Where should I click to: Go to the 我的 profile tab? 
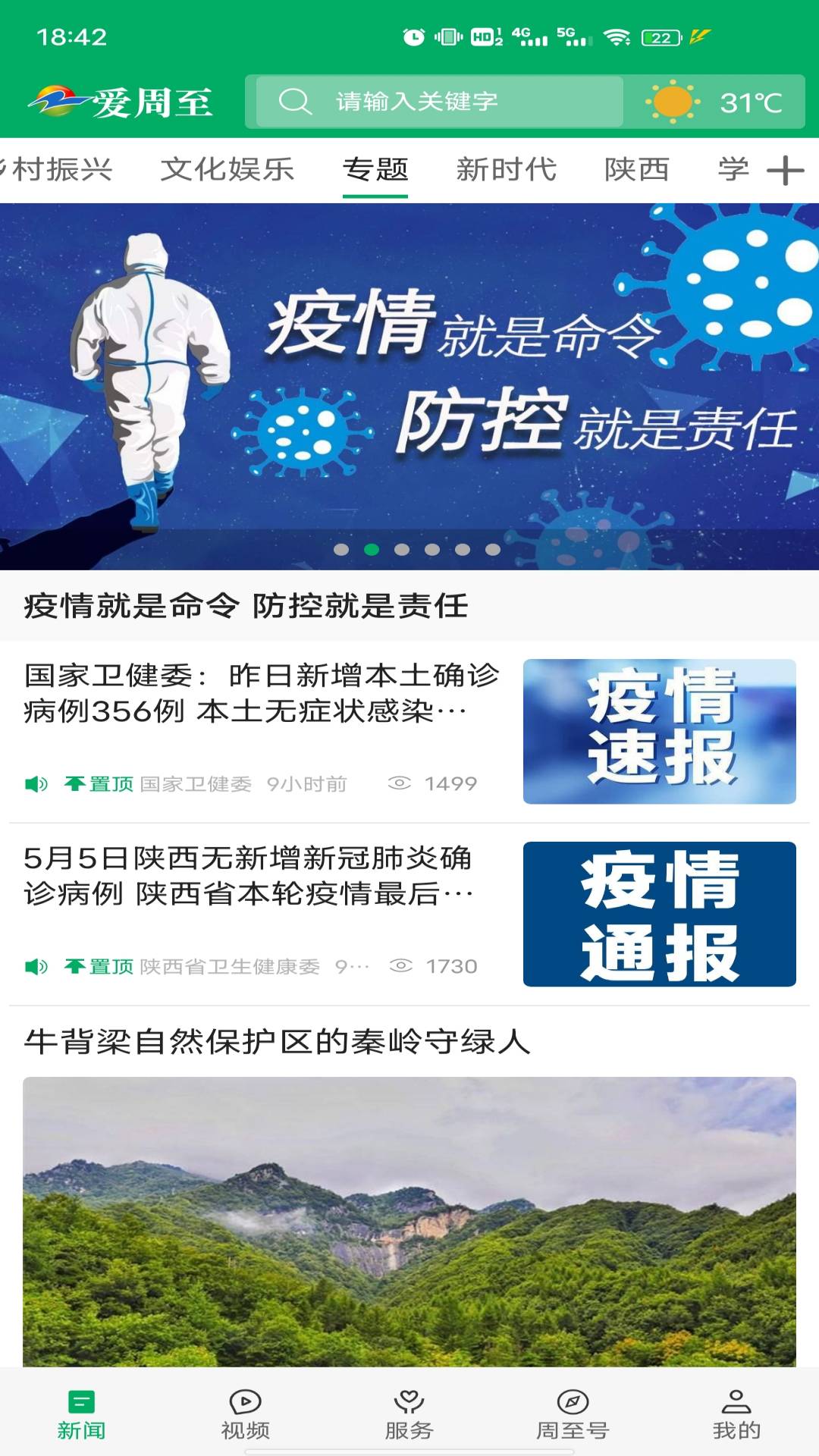736,1414
